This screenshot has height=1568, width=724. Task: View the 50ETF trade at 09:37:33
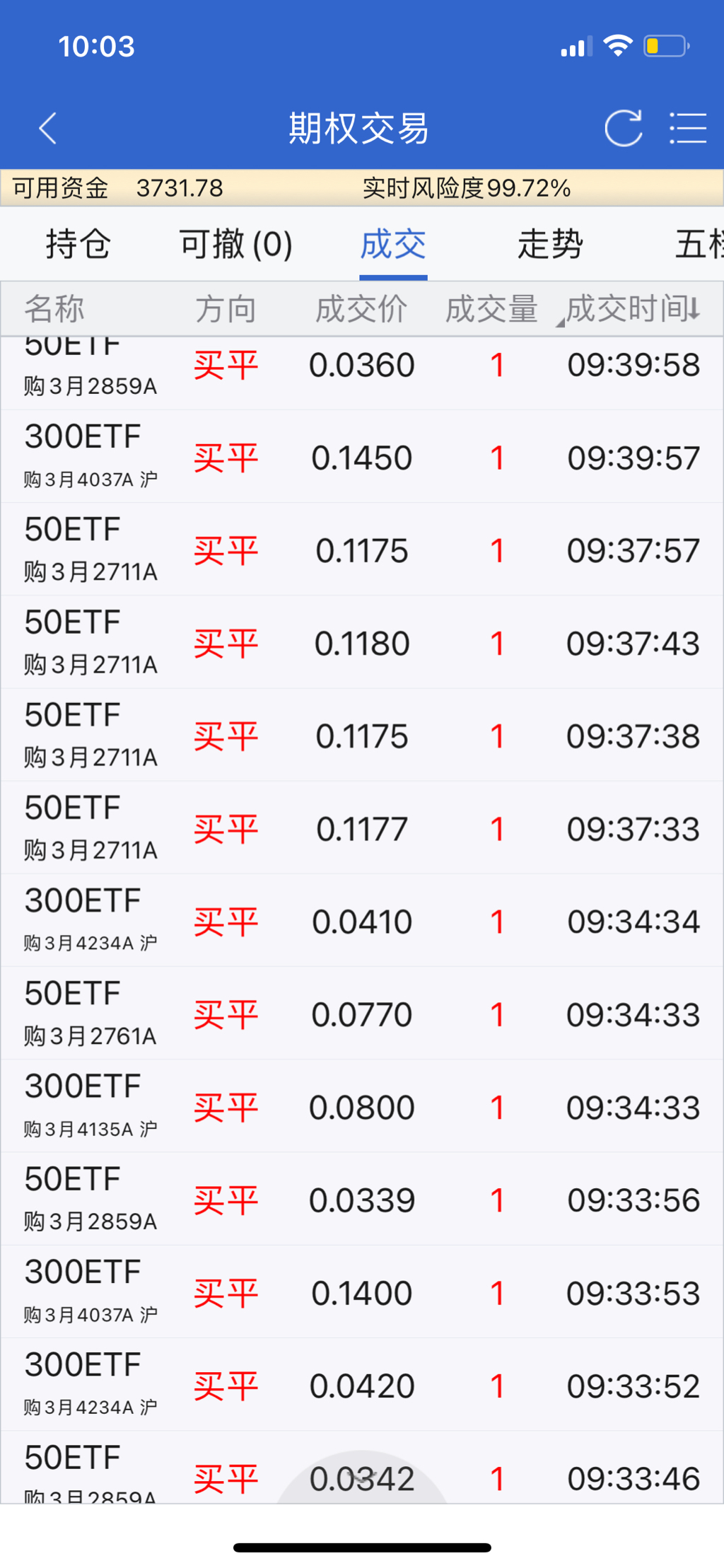(x=362, y=828)
